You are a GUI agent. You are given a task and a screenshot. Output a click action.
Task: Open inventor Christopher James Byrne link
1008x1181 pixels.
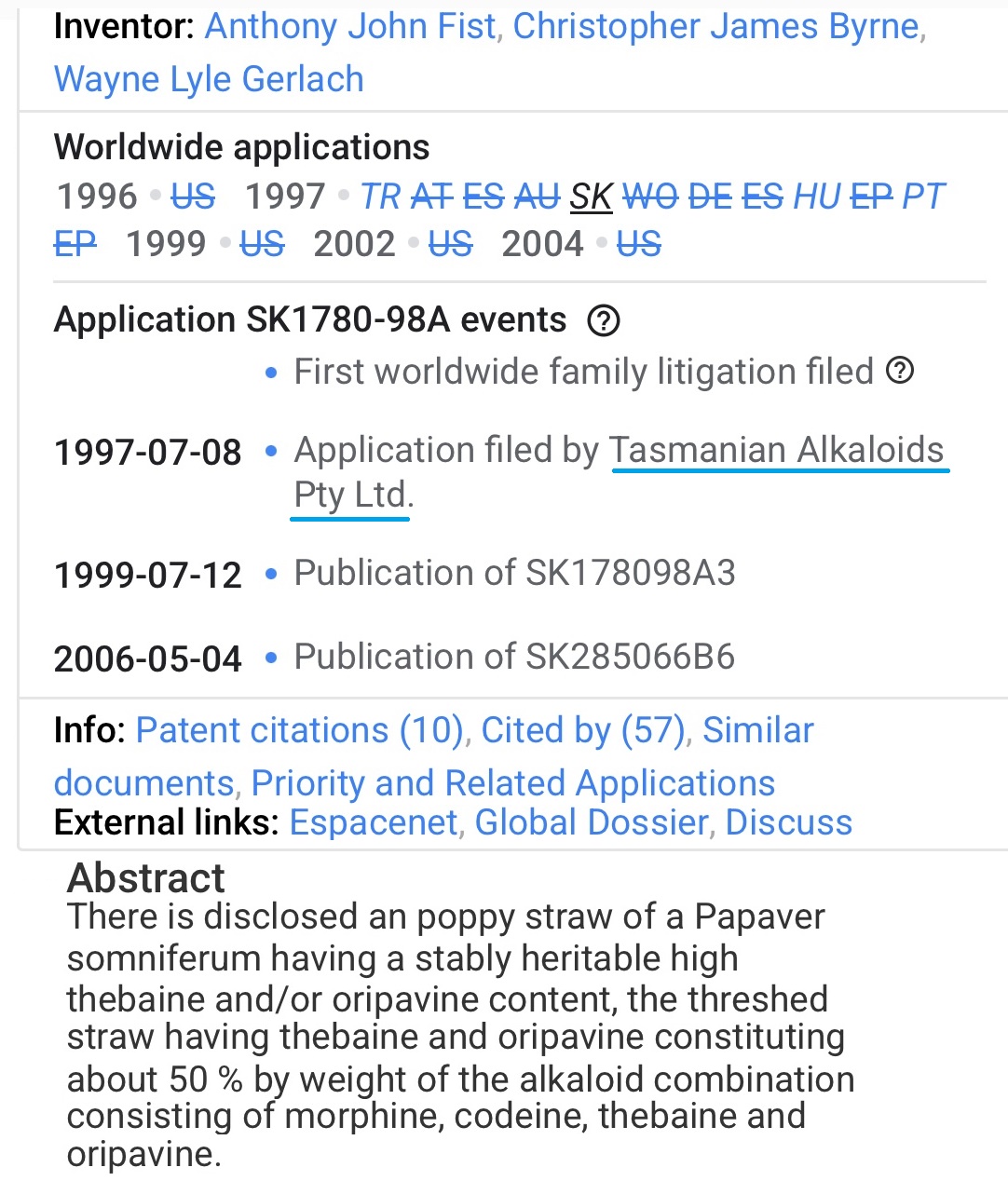tap(715, 27)
